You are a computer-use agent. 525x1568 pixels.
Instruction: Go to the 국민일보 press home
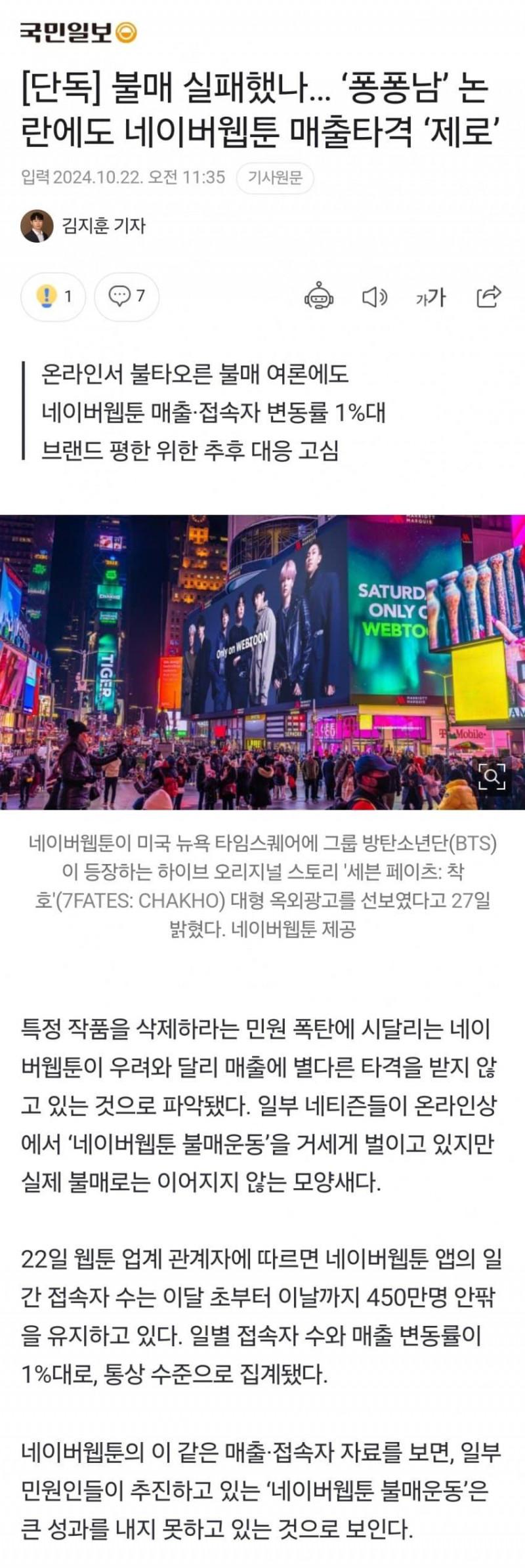[x=78, y=31]
